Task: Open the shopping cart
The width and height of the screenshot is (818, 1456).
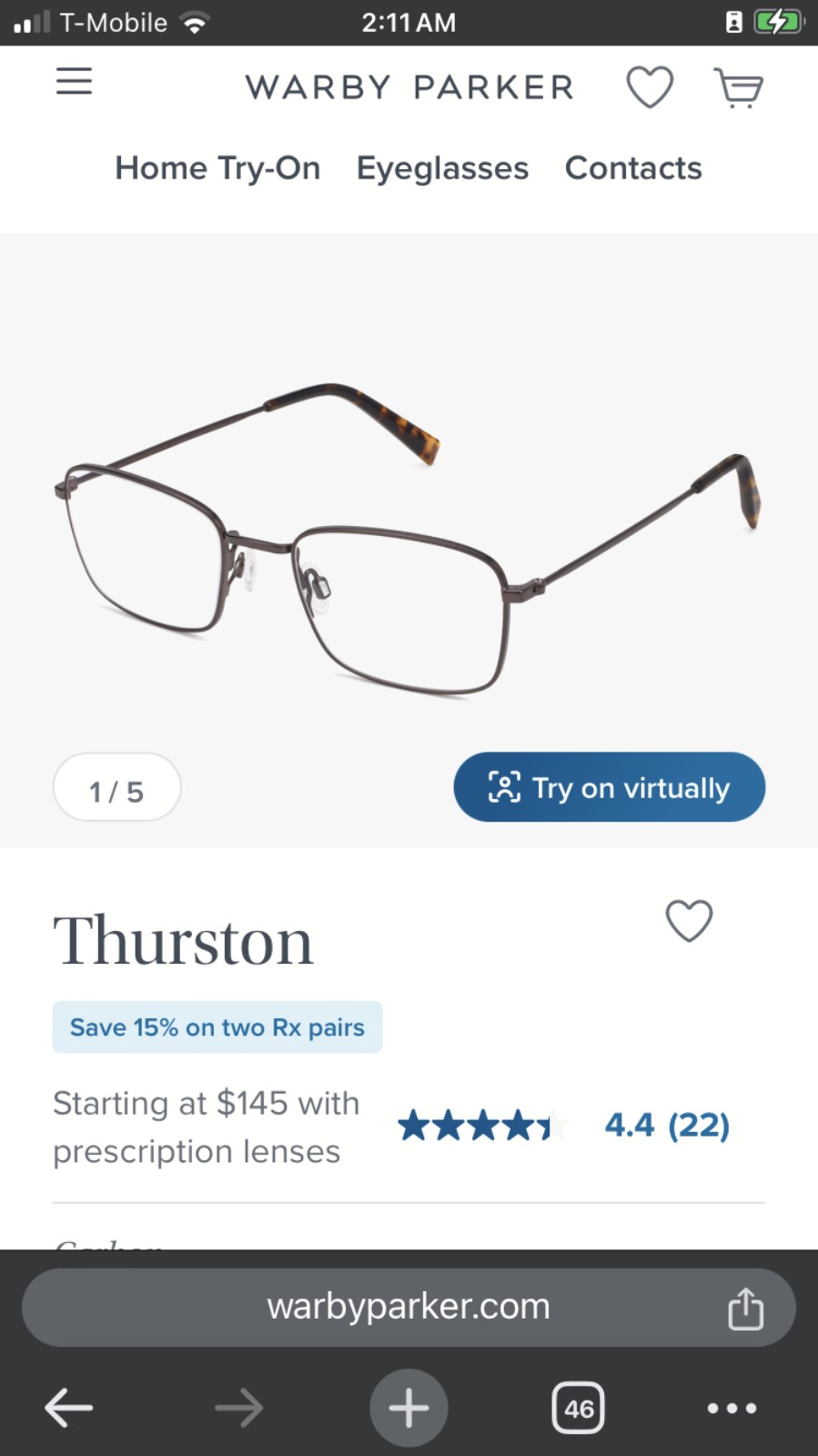Action: click(x=738, y=88)
